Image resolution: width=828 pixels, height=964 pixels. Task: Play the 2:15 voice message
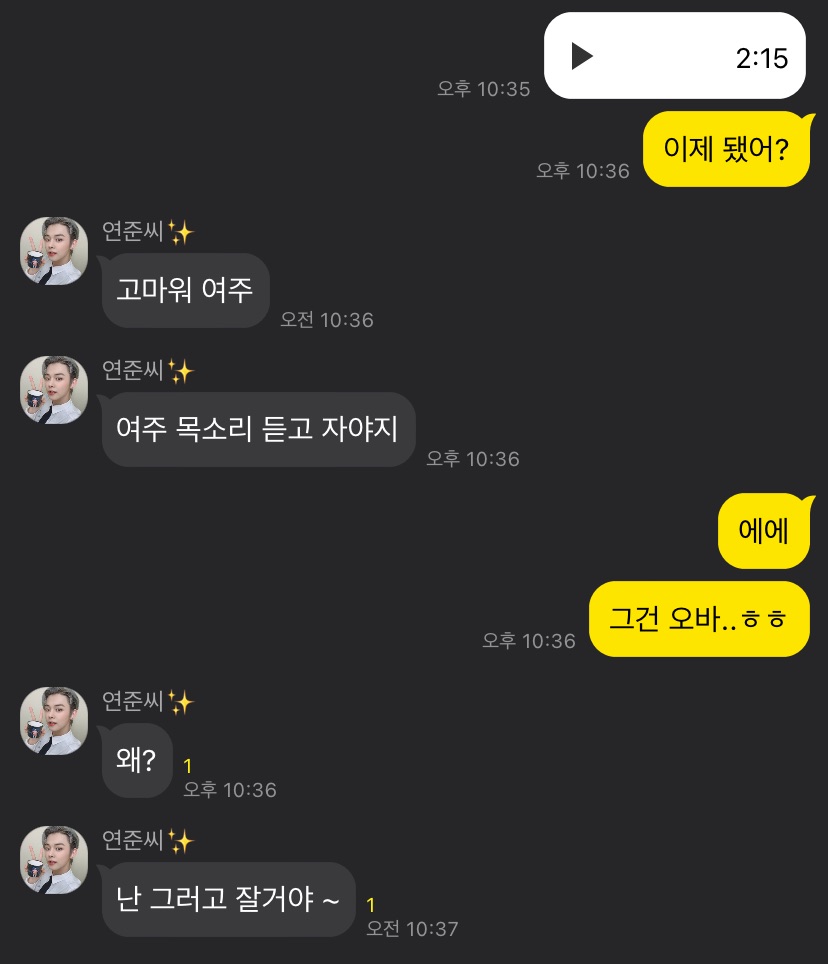[x=582, y=56]
